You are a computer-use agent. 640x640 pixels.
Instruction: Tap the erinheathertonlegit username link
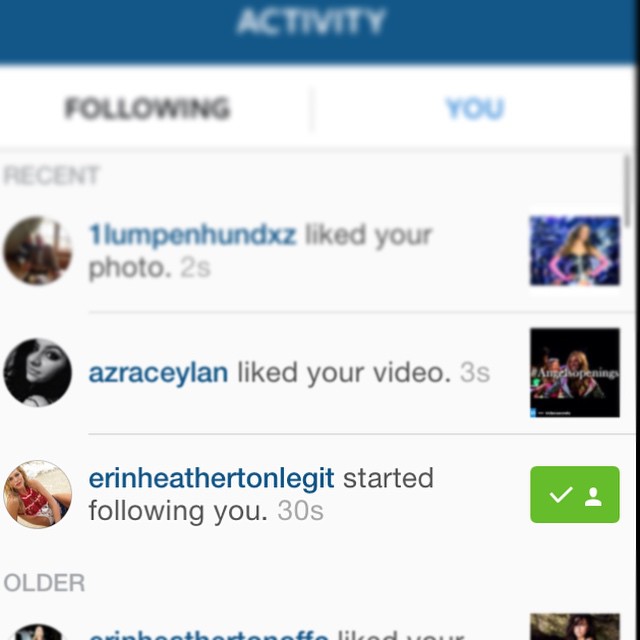point(211,478)
